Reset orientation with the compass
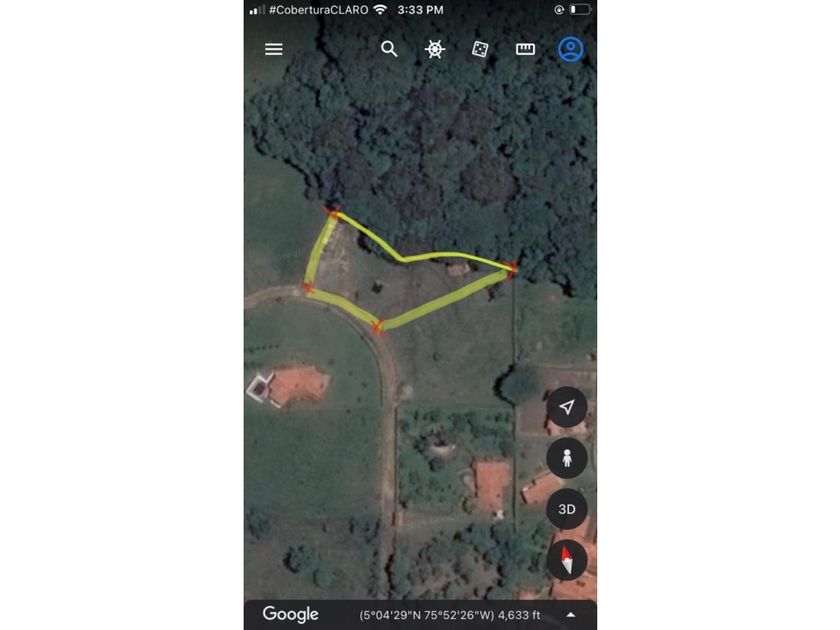The image size is (840, 630). pyautogui.click(x=567, y=560)
